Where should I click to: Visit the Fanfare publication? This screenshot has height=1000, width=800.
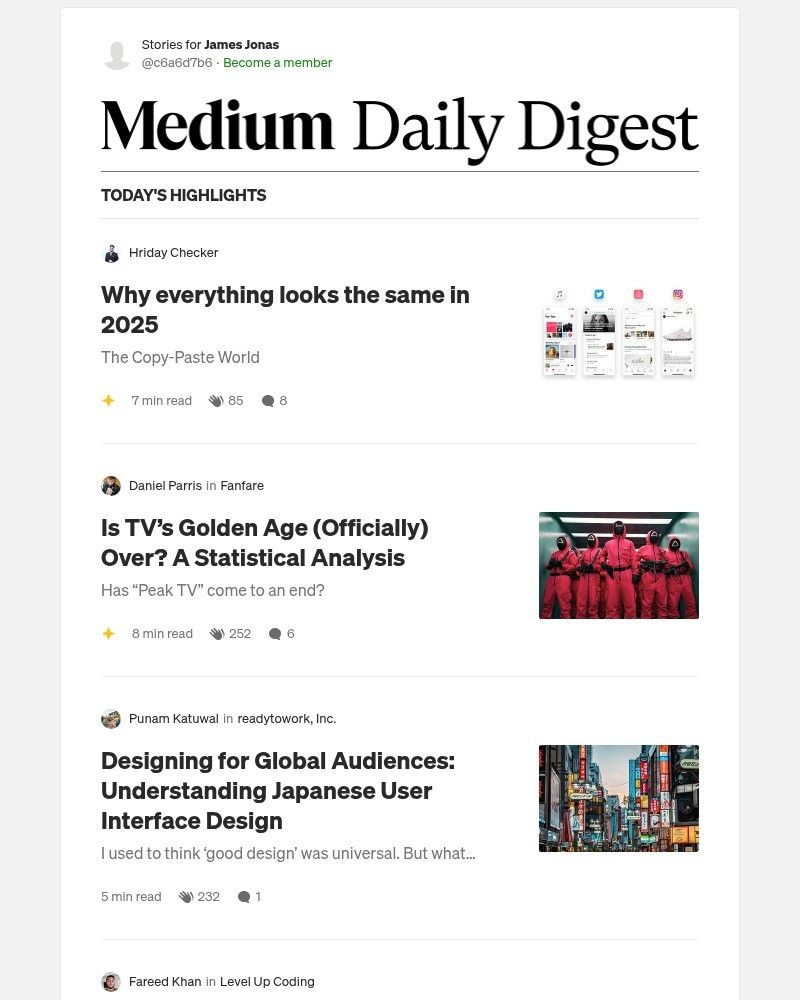[242, 486]
